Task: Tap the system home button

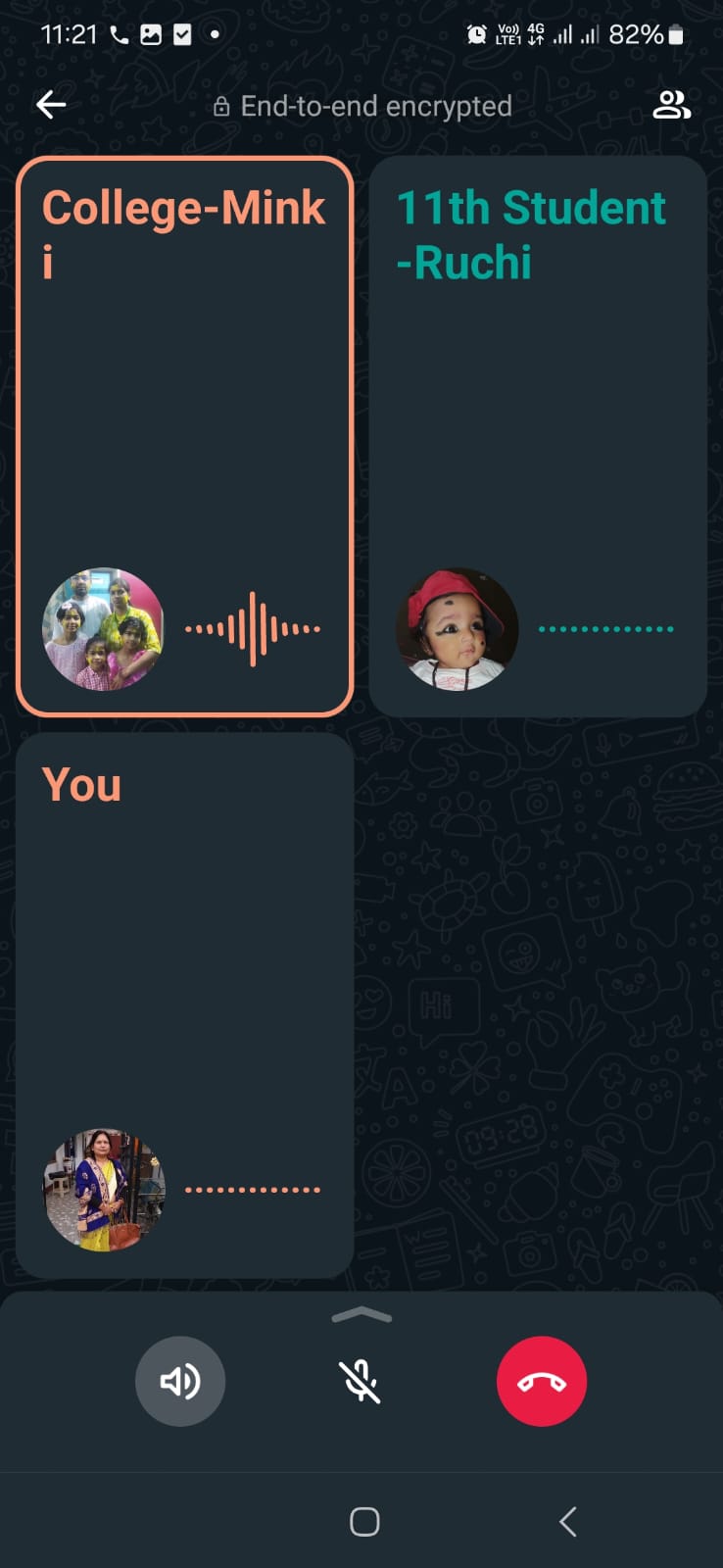Action: 364,1521
